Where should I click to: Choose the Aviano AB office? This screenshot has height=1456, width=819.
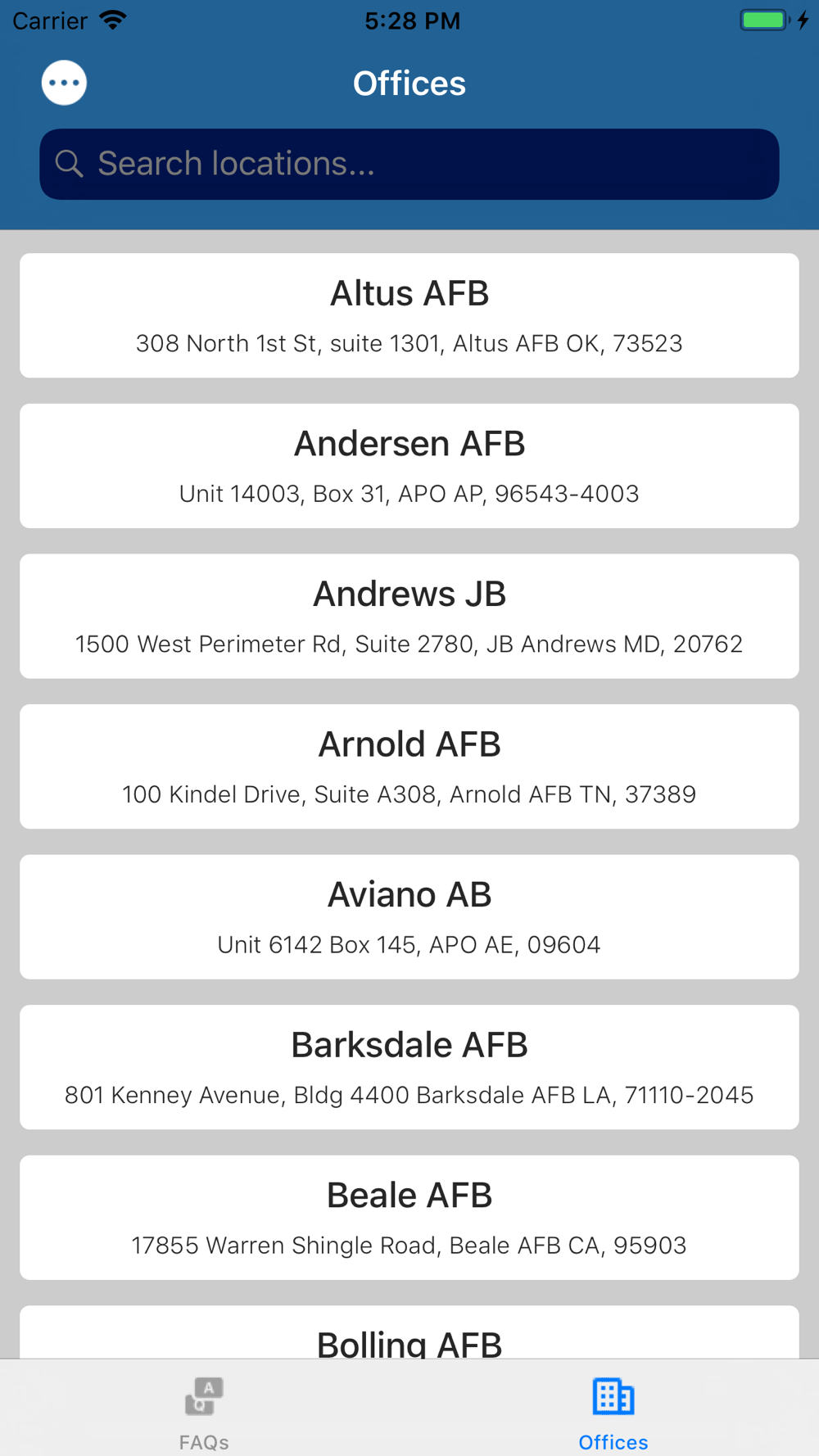point(409,916)
